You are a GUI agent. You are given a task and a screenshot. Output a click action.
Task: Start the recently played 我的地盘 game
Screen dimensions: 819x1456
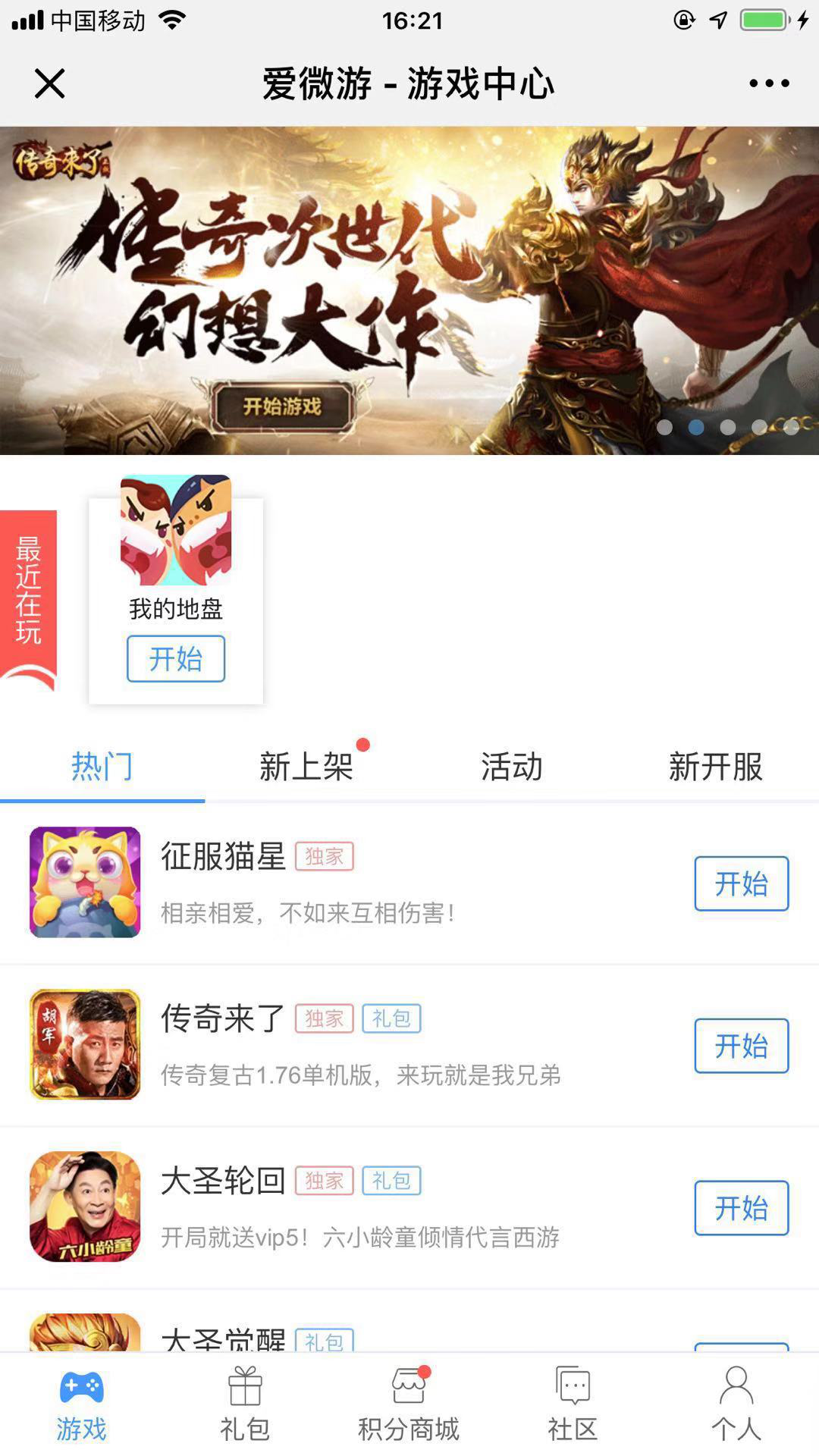coord(175,658)
